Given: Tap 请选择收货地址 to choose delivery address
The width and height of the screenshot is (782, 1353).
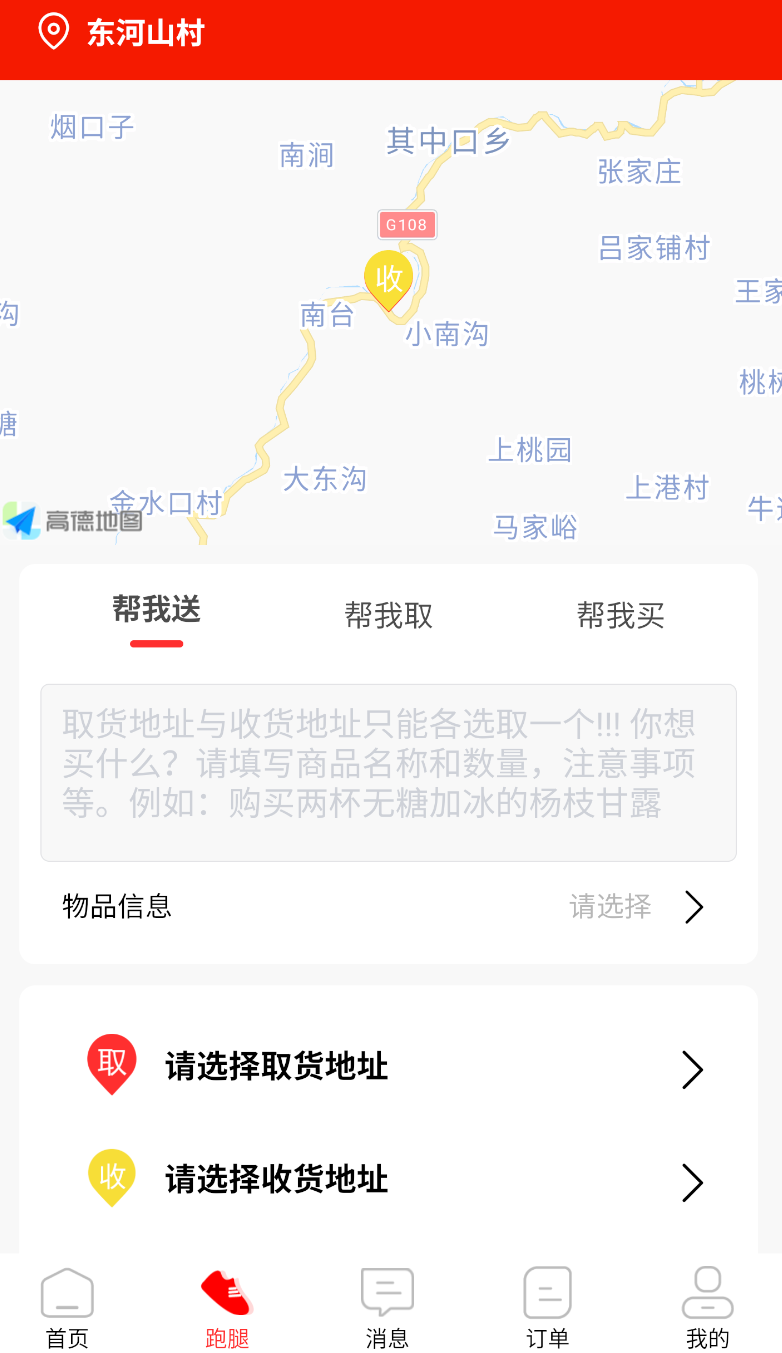Looking at the screenshot, I should pos(279,1180).
